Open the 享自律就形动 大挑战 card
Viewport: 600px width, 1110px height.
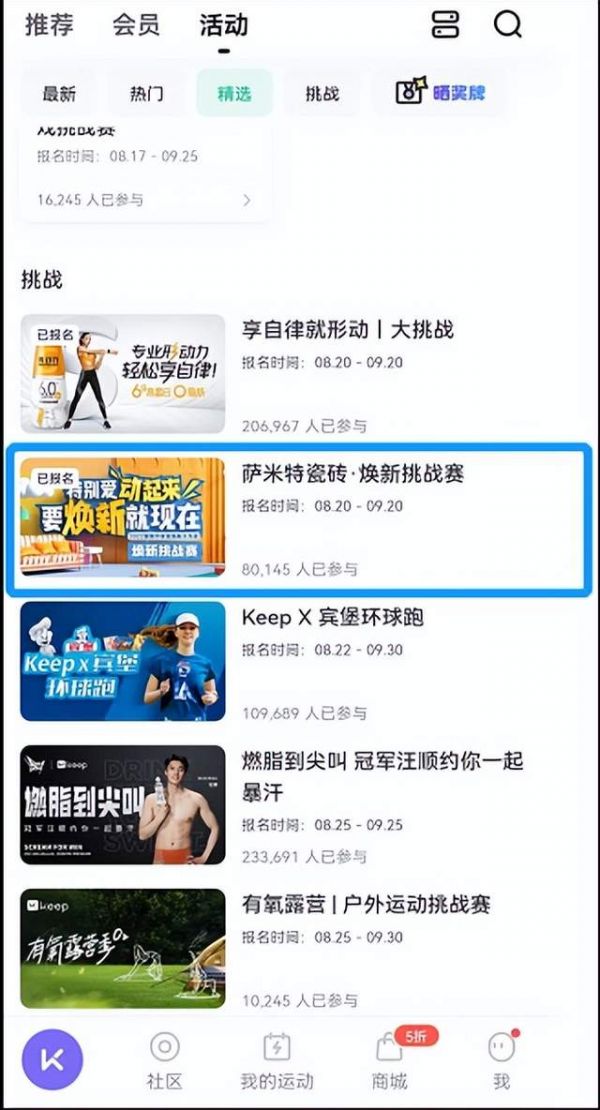point(300,374)
